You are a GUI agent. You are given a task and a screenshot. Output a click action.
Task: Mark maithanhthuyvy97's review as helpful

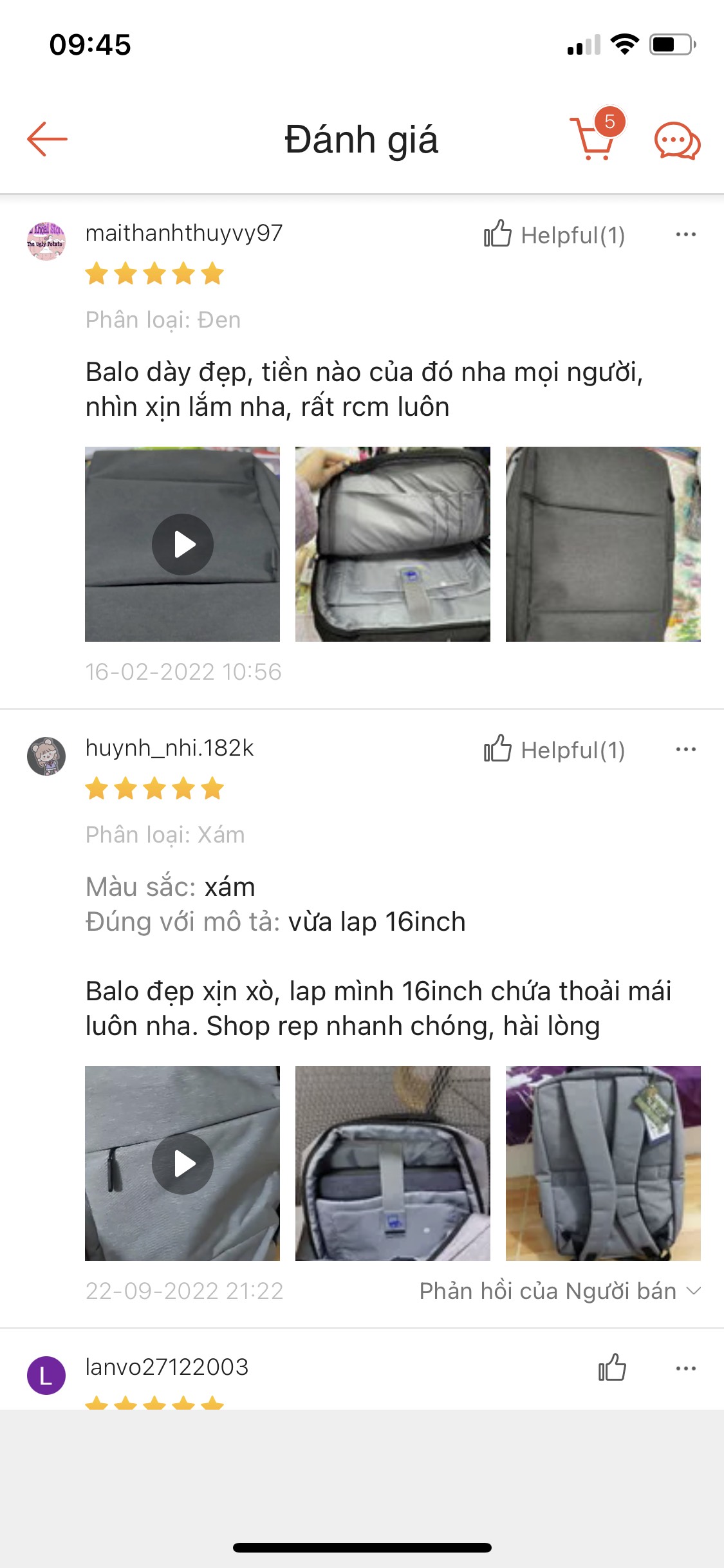553,235
